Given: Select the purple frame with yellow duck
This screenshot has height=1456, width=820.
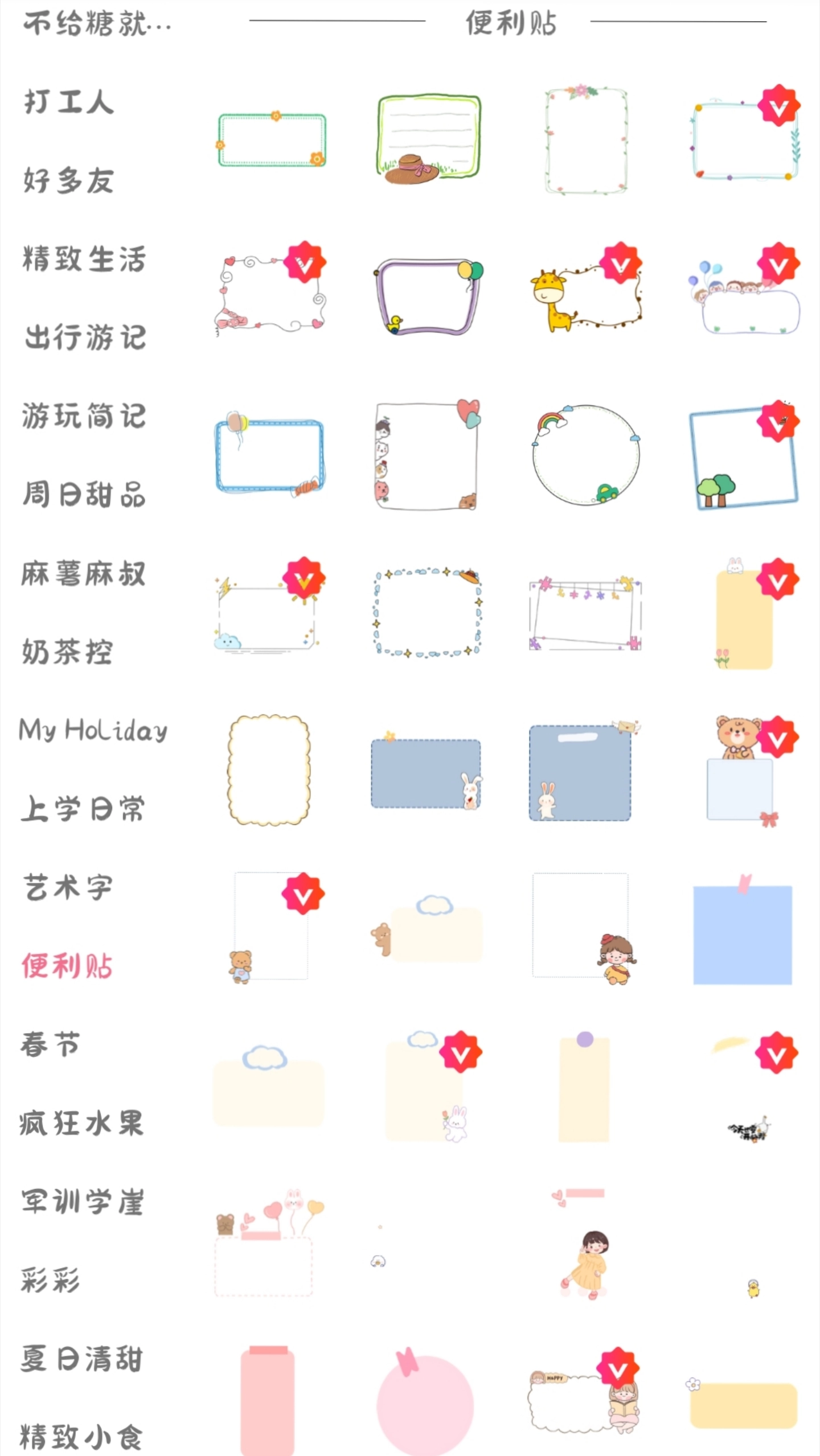Looking at the screenshot, I should 427,296.
